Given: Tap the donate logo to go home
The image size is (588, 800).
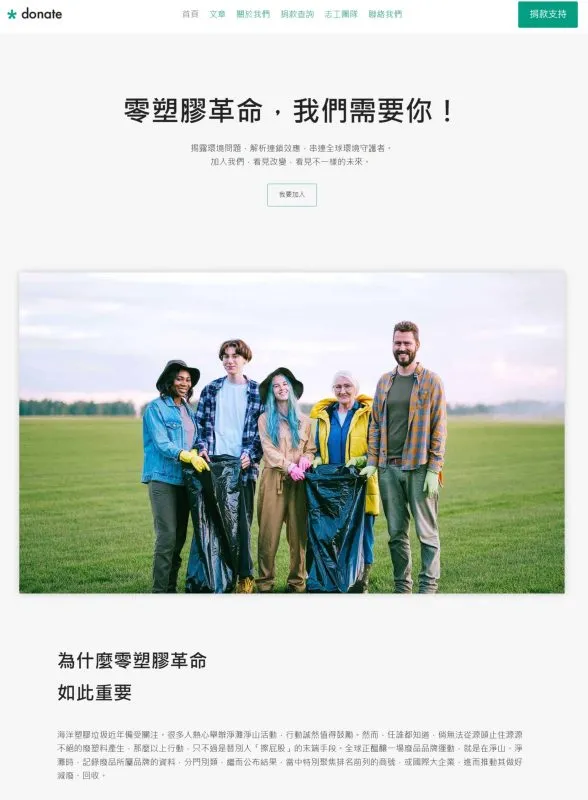Looking at the screenshot, I should 35,14.
